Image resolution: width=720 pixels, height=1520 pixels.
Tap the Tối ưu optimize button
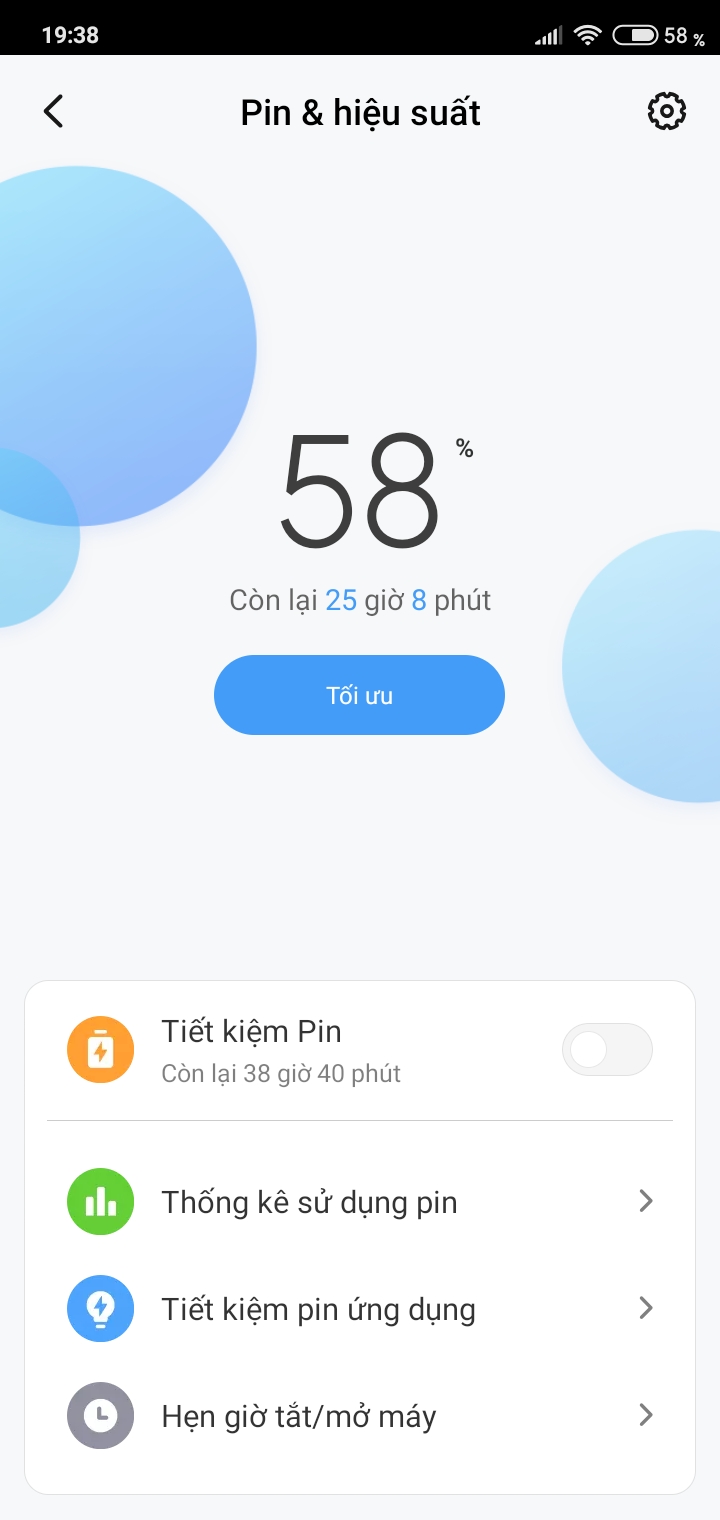pyautogui.click(x=359, y=695)
